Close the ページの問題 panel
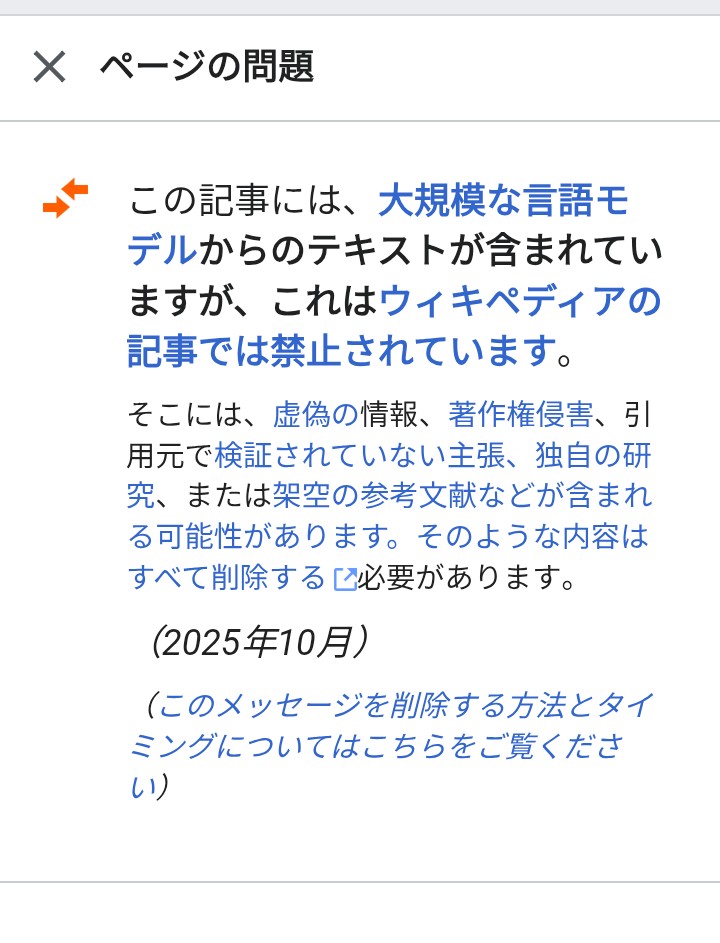The height and width of the screenshot is (943, 720). [49, 68]
